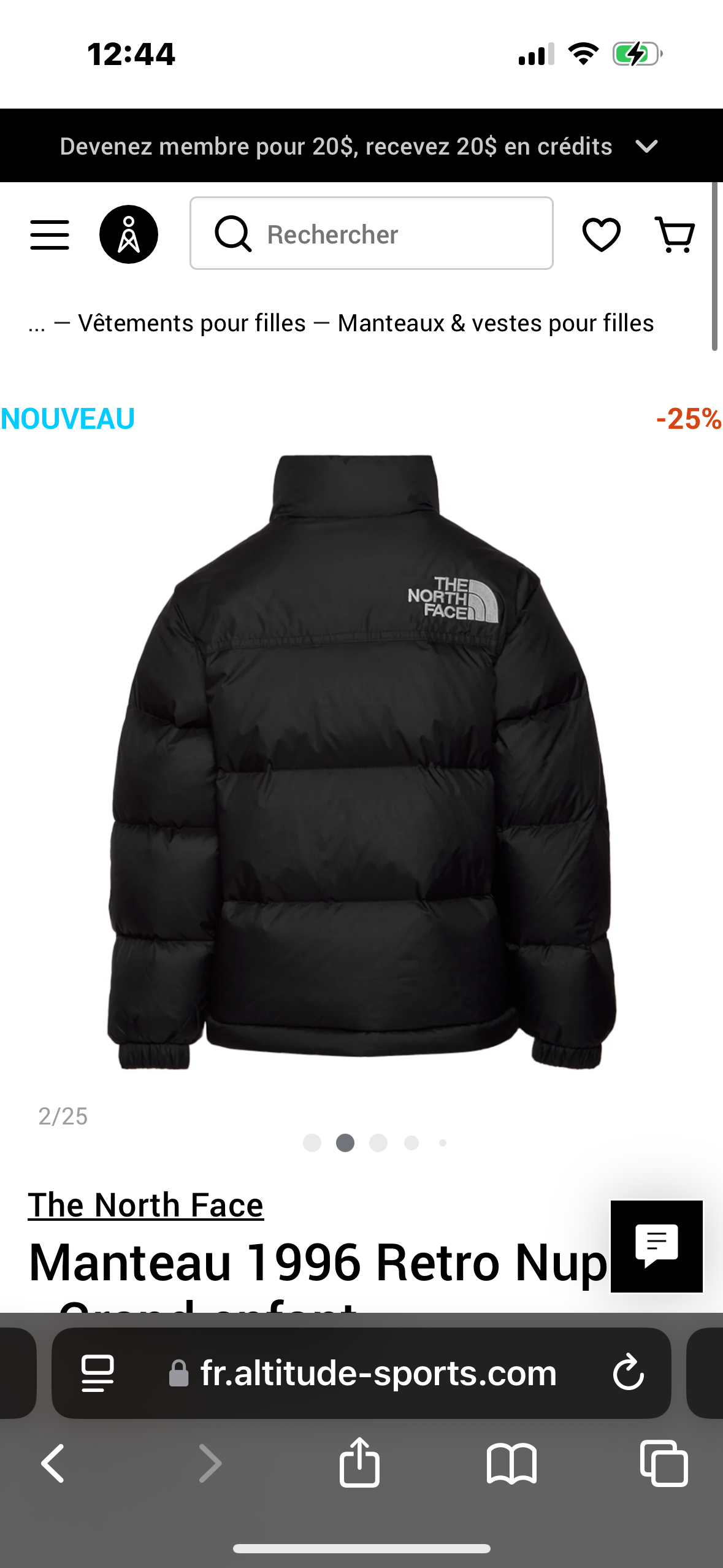Show all open Safari tabs
This screenshot has width=723, height=1568.
coord(664,1463)
